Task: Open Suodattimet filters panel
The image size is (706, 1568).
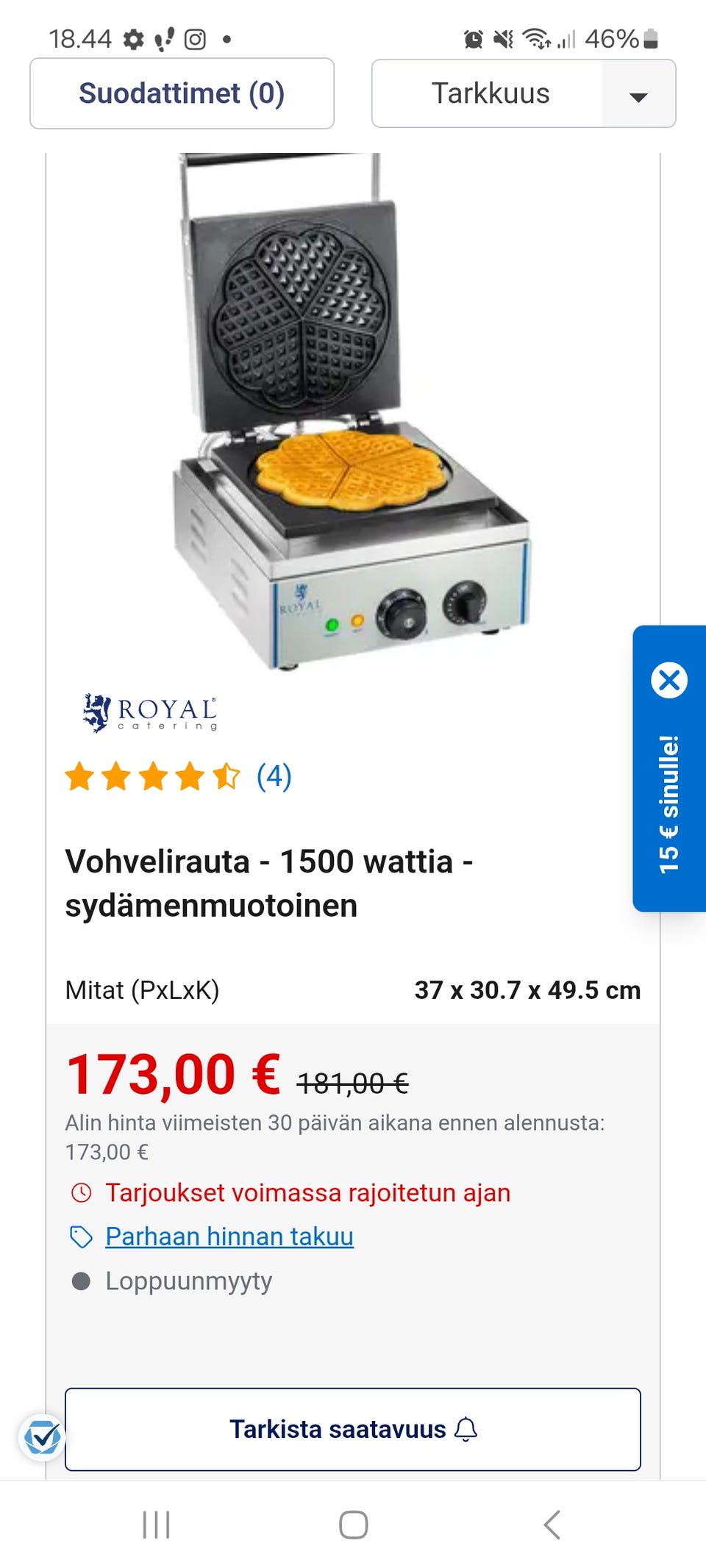Action: [181, 93]
